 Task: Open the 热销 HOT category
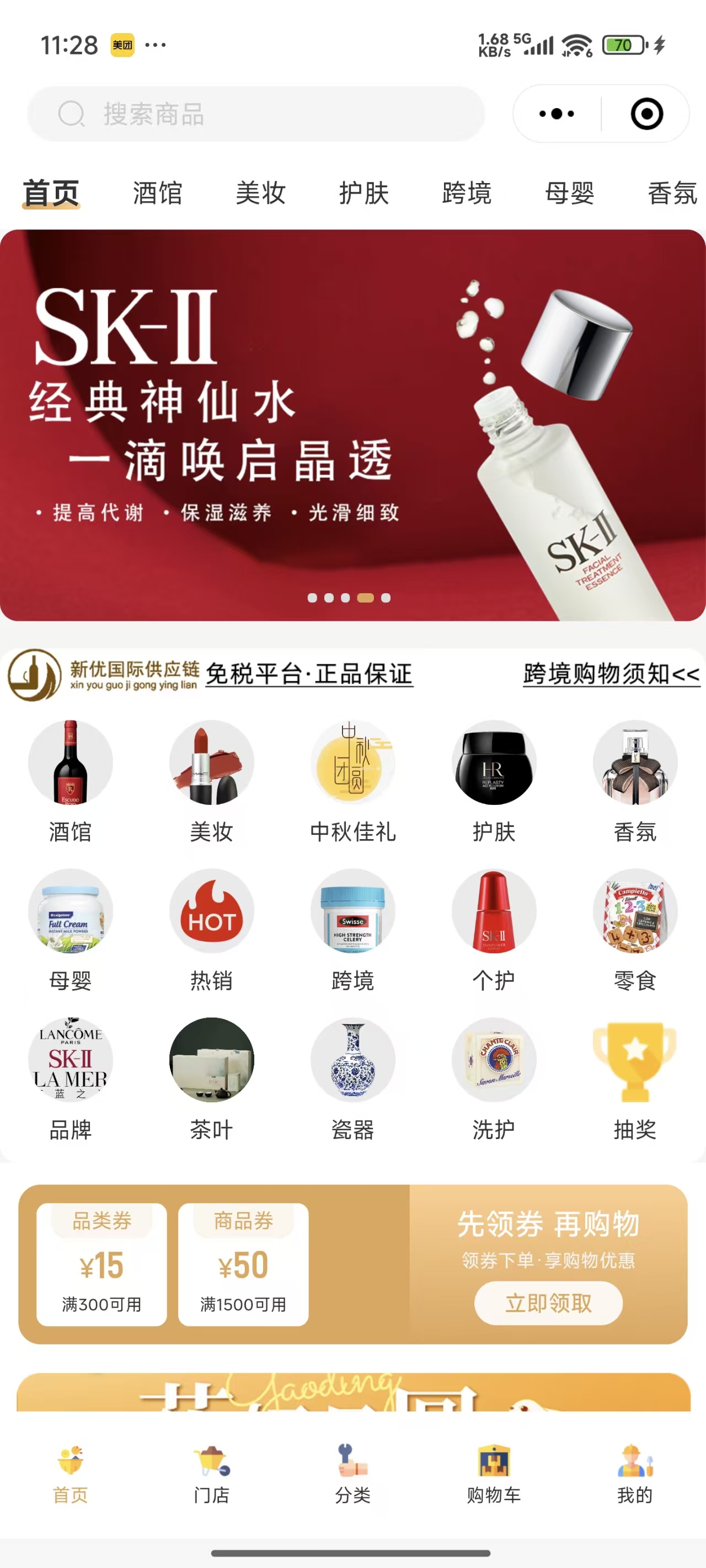pos(211,928)
